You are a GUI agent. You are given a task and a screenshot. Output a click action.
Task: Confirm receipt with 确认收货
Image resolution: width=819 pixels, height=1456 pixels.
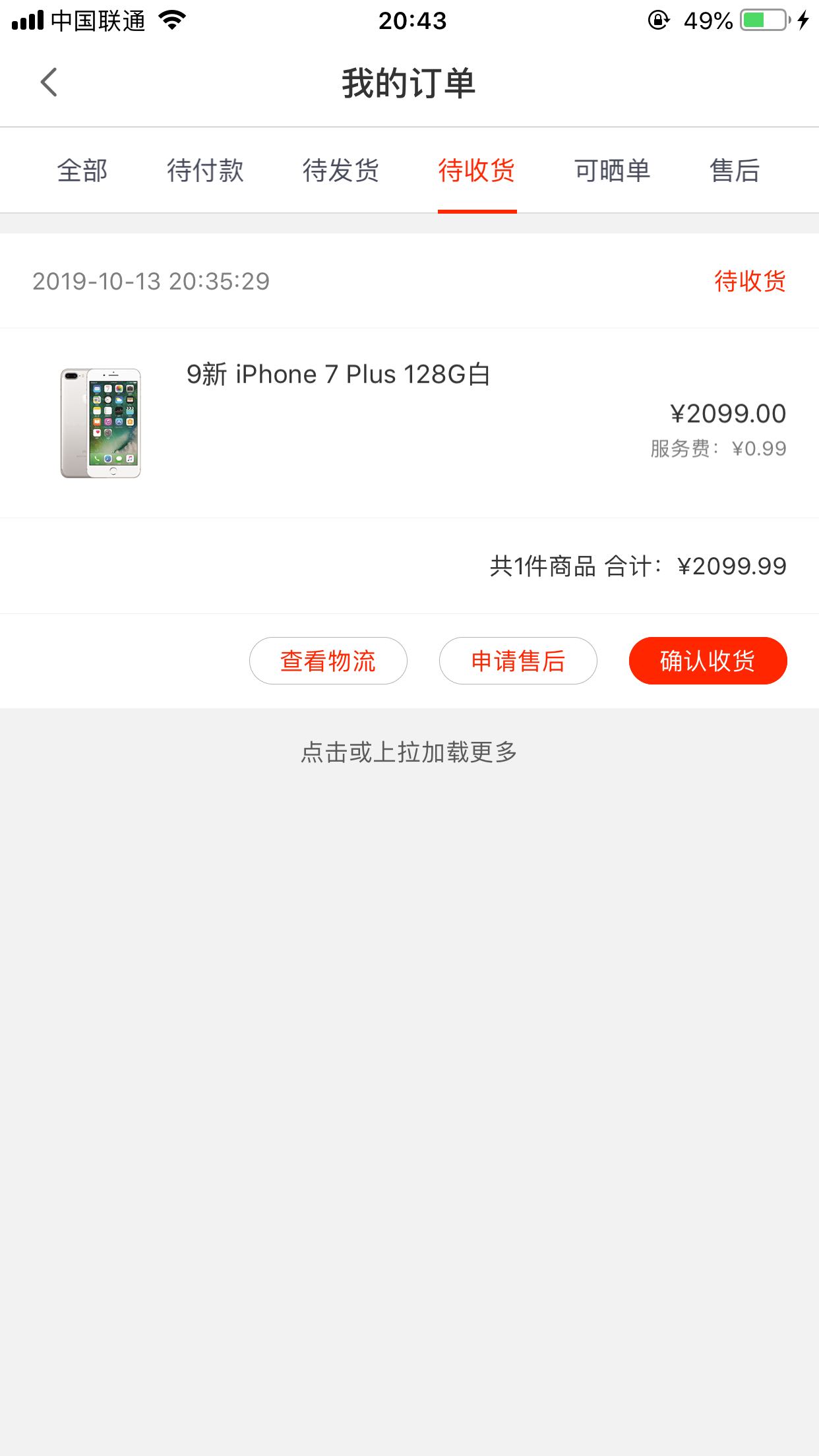coord(708,661)
